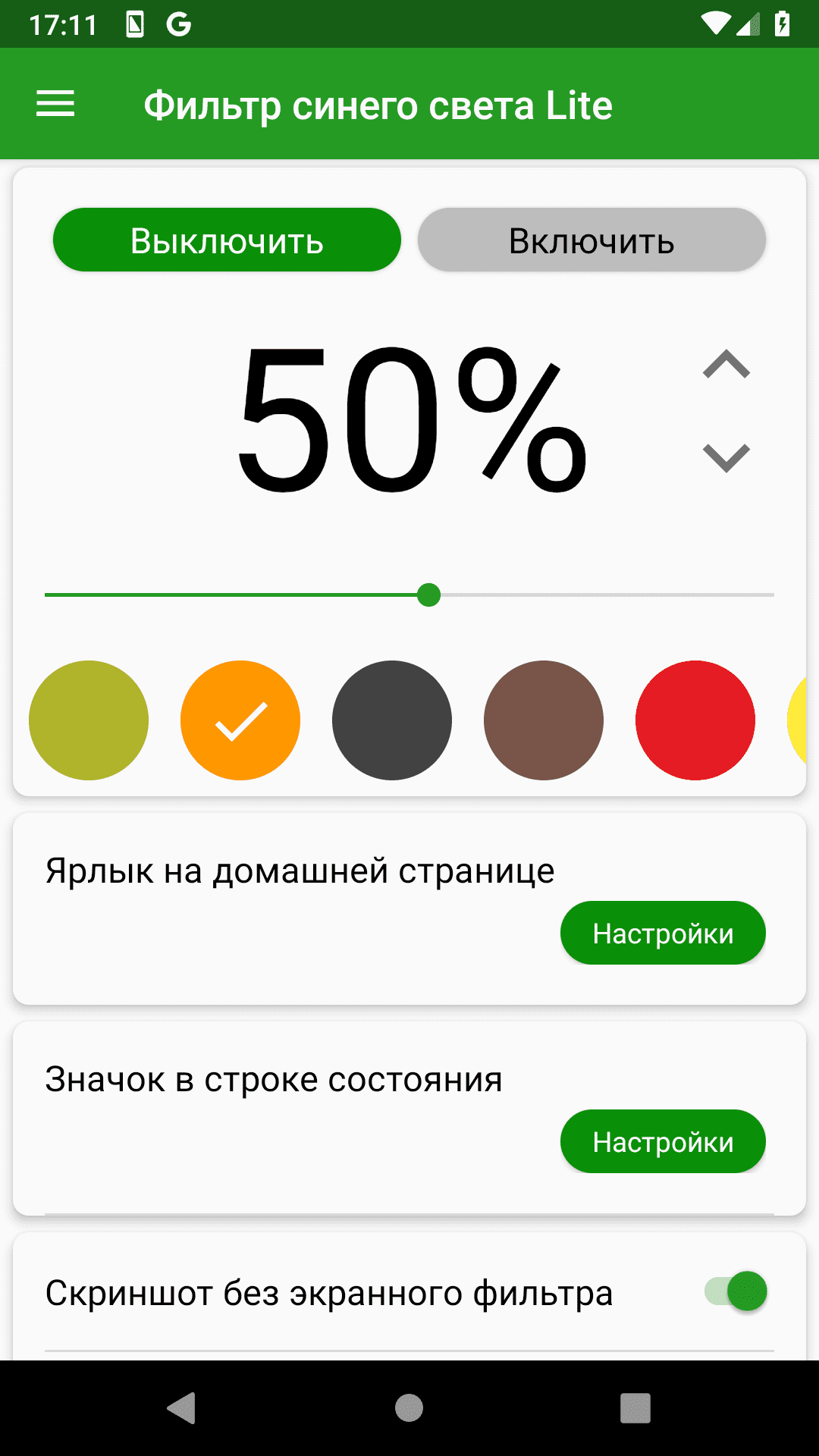This screenshot has width=819, height=1456.
Task: Go back using system navigation bar
Action: [182, 1408]
